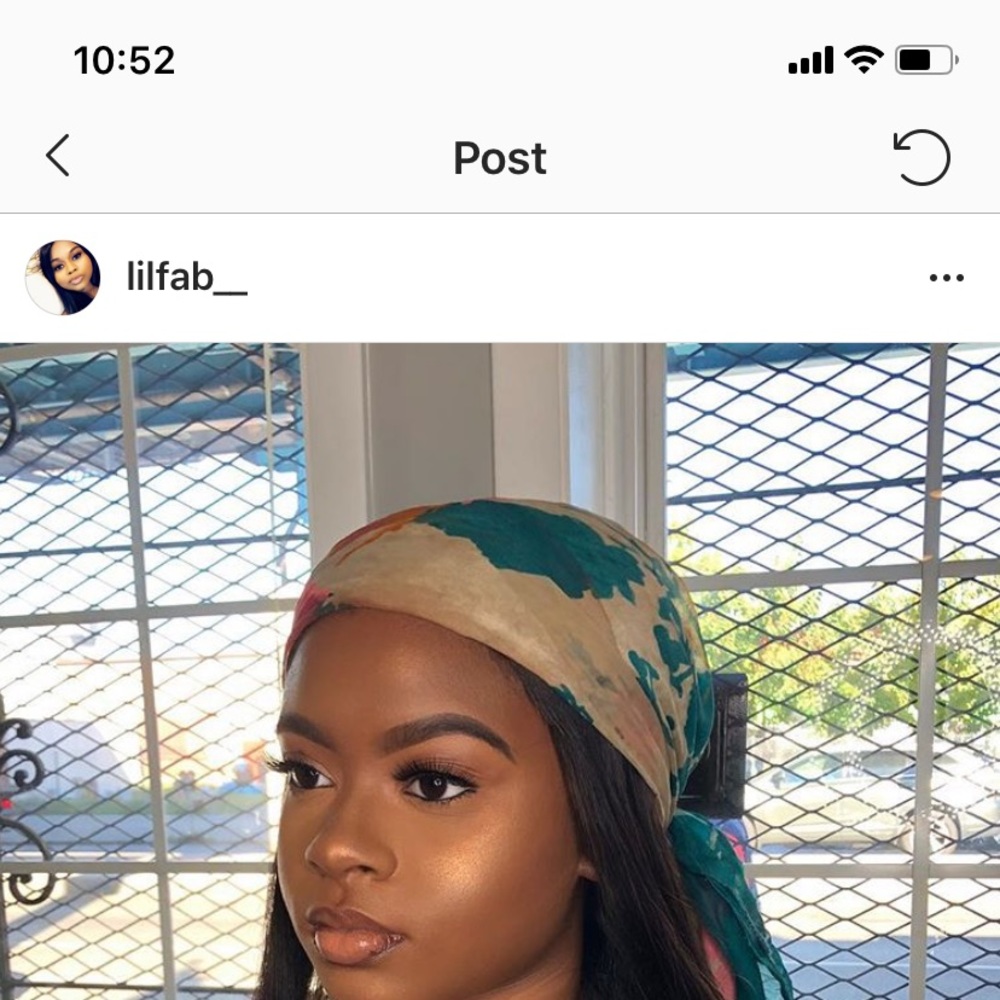Open the post options menu
The height and width of the screenshot is (1000, 1000).
tap(946, 278)
